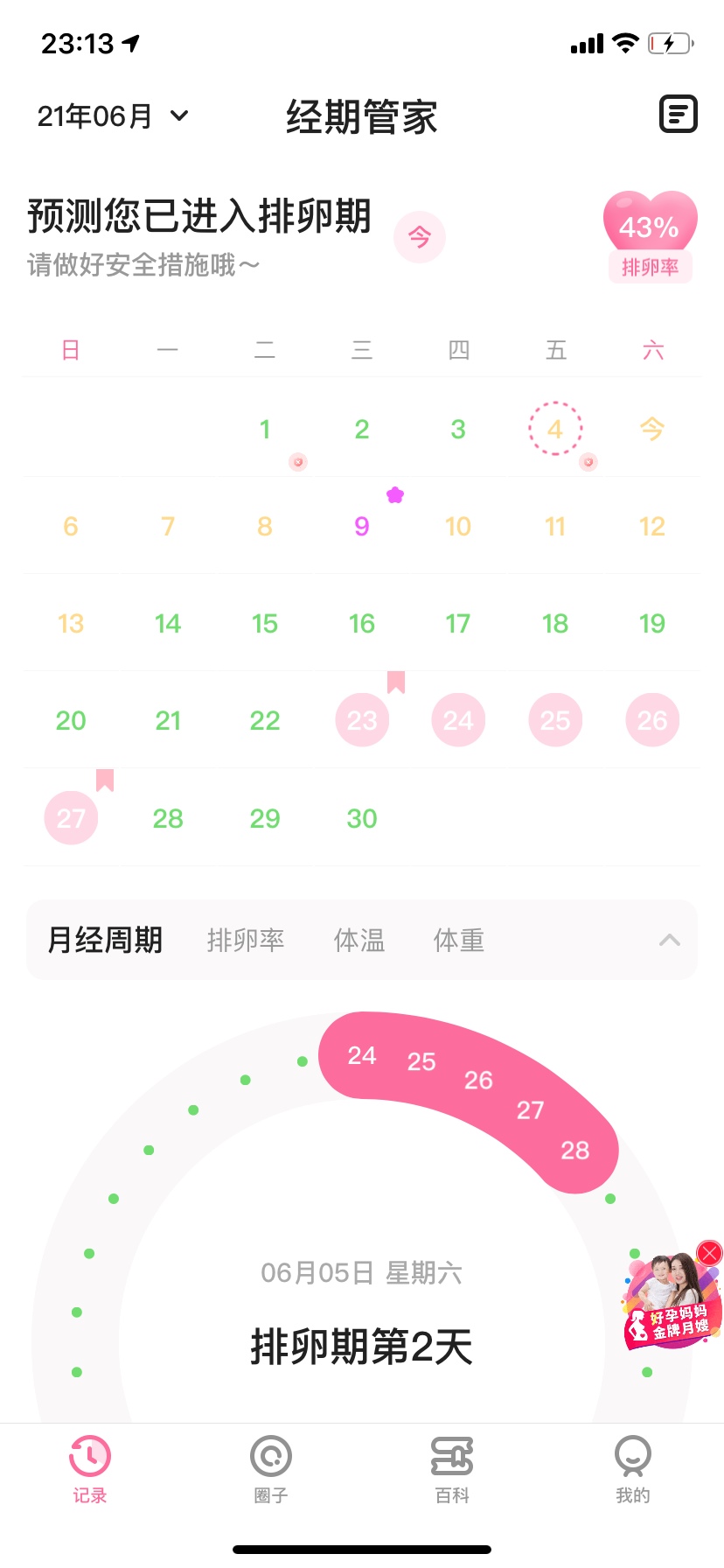This screenshot has width=724, height=1568.
Task: Open the 百科 tab
Action: tap(452, 1468)
